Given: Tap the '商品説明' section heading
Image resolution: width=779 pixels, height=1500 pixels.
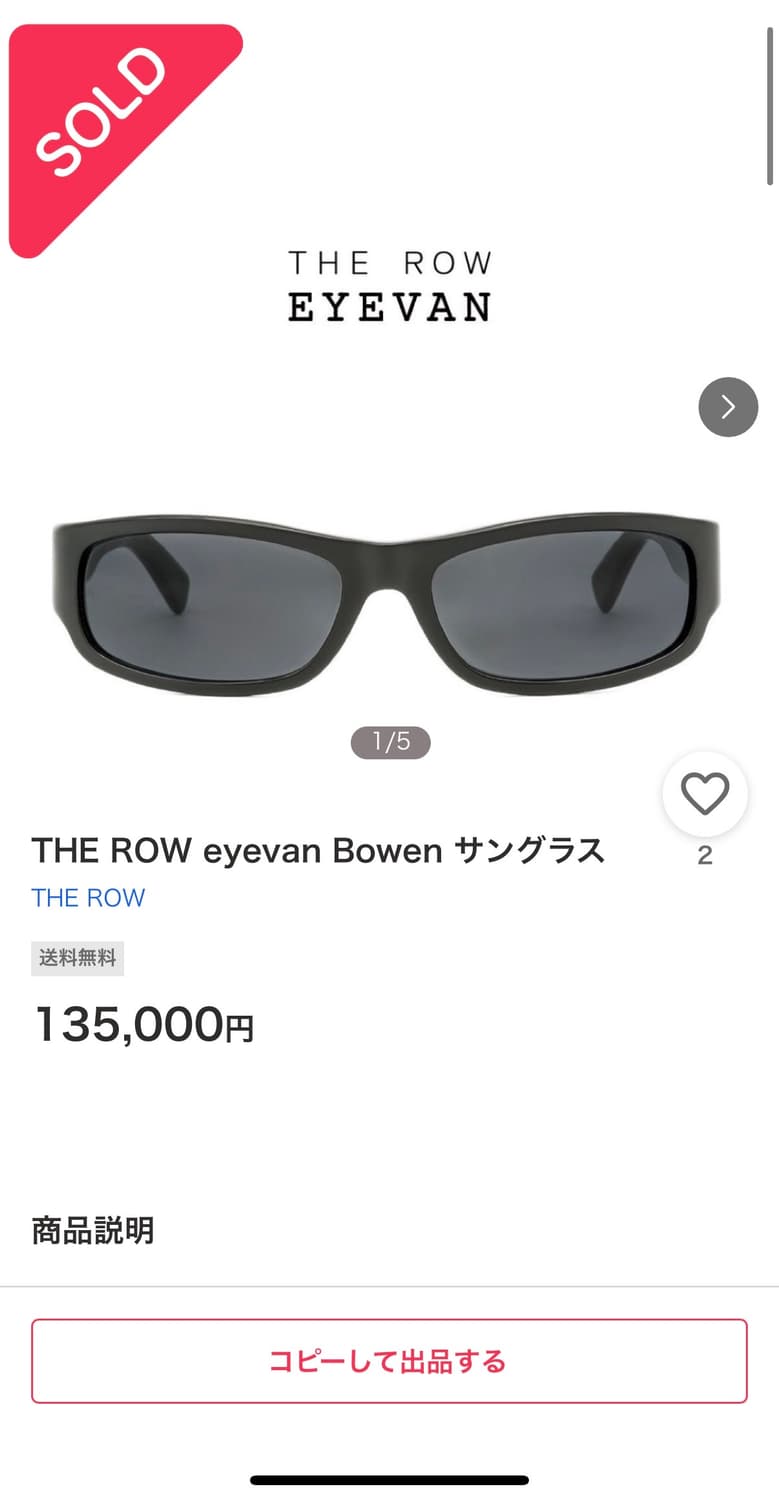Looking at the screenshot, I should (93, 1230).
